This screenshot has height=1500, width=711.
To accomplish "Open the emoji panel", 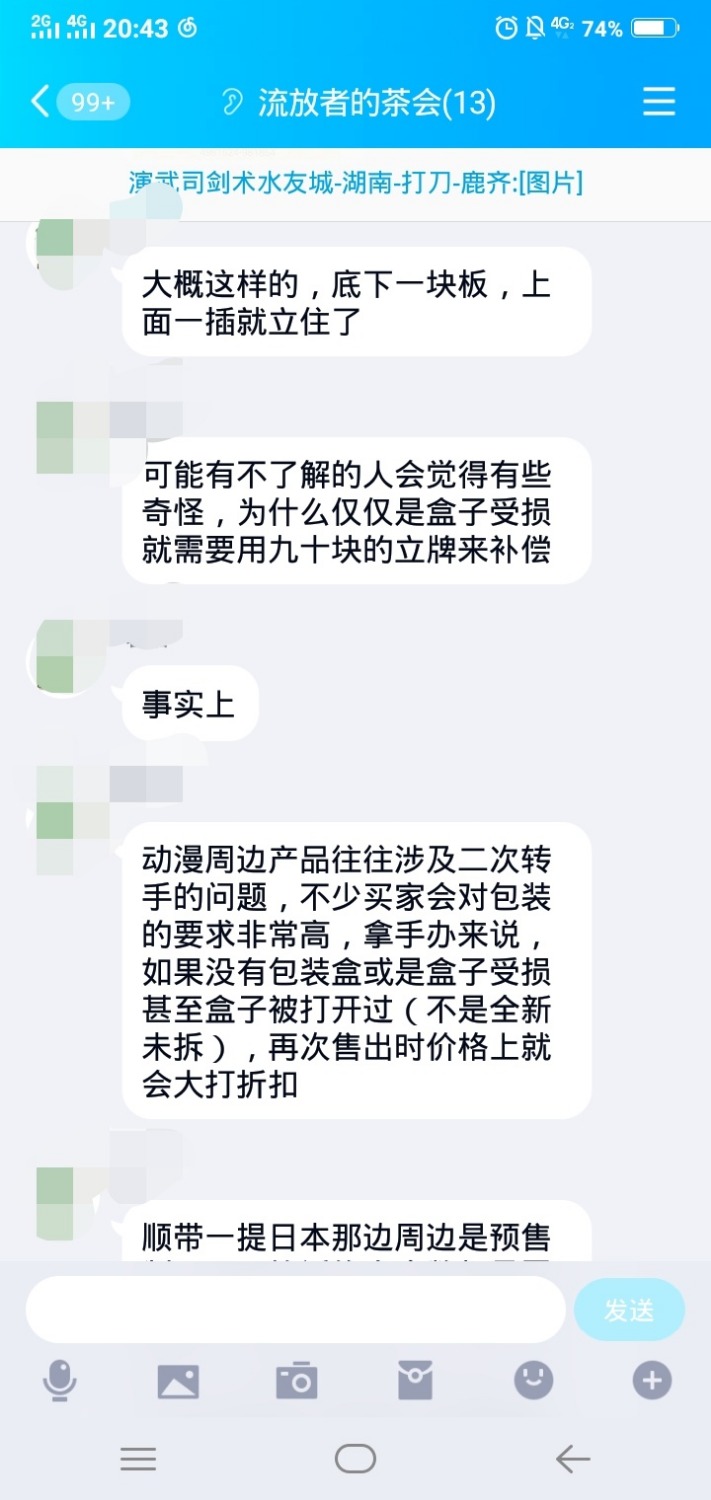I will click(533, 1381).
